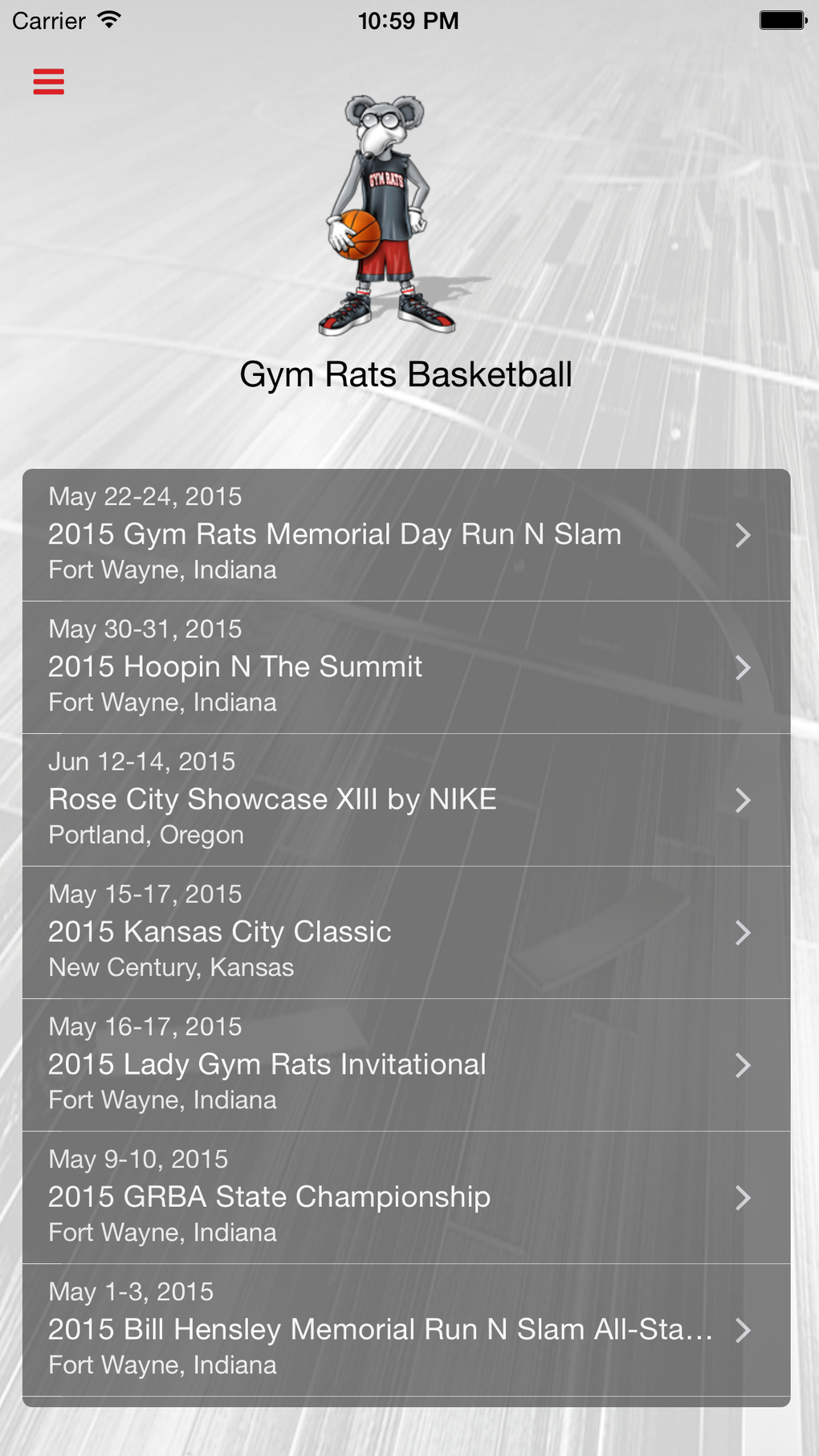Select the May 22-24, 2015 date label
Screen dimensions: 819x1456
coord(145,496)
